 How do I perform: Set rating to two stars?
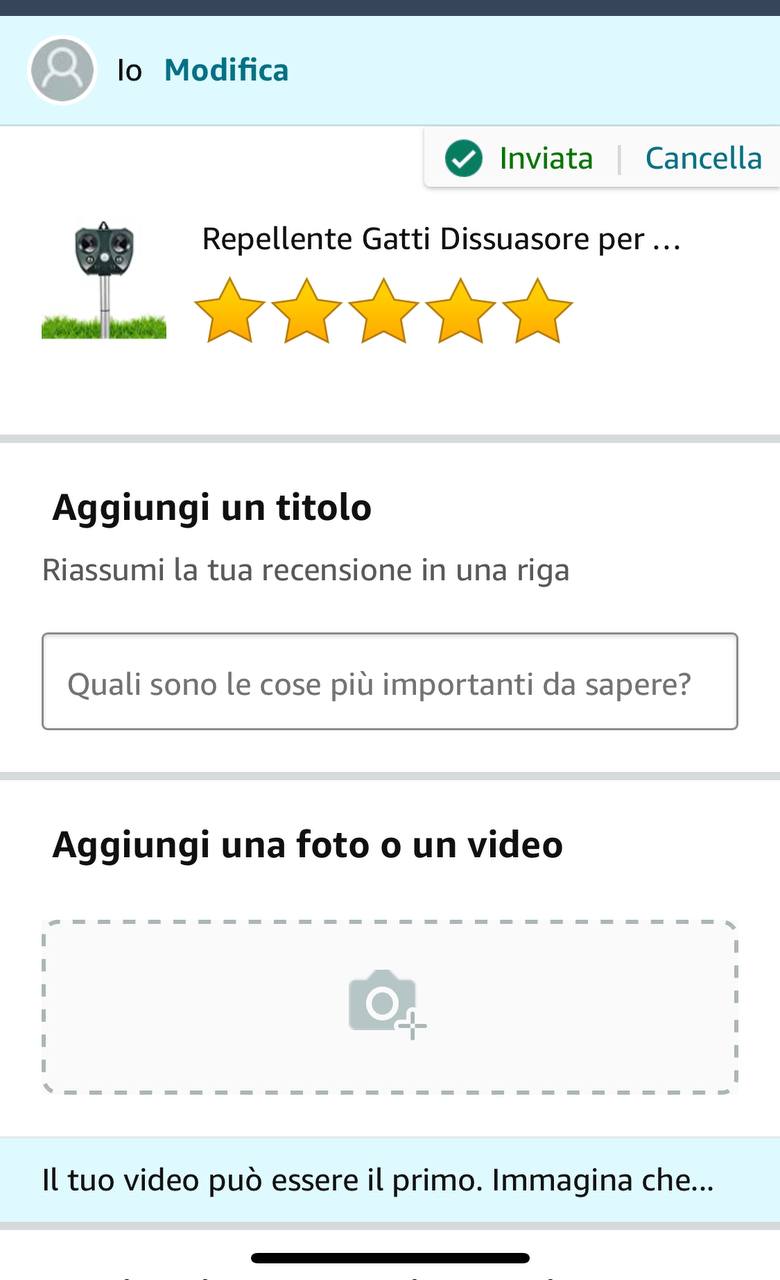pyautogui.click(x=306, y=311)
